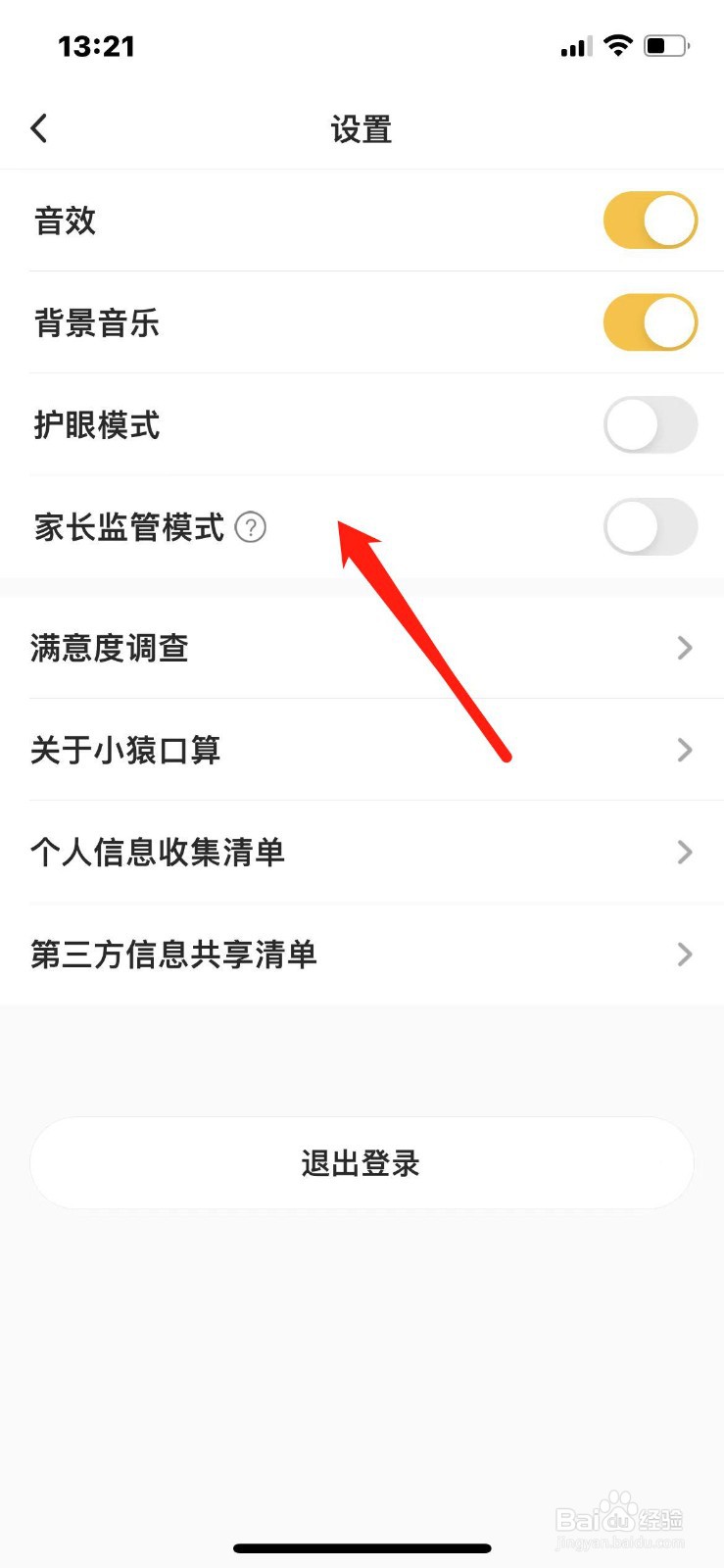Open 关于小猿口算 using the arrow
This screenshot has height=1568, width=724.
coord(684,750)
